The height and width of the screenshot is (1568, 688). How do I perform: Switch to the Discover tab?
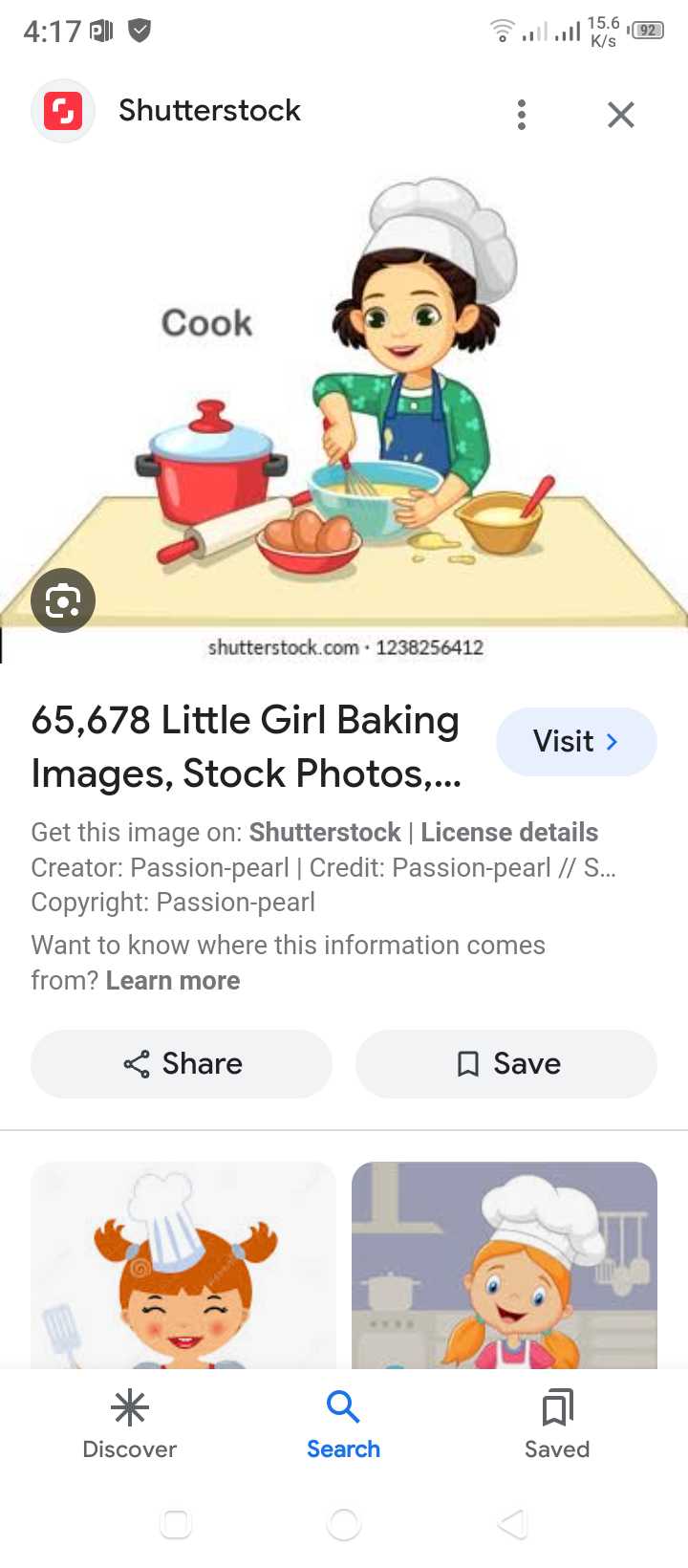130,1425
